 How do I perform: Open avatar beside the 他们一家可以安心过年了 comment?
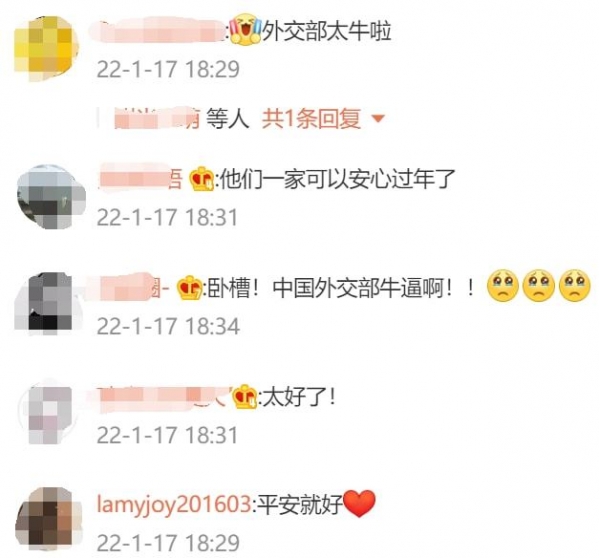tap(50, 192)
